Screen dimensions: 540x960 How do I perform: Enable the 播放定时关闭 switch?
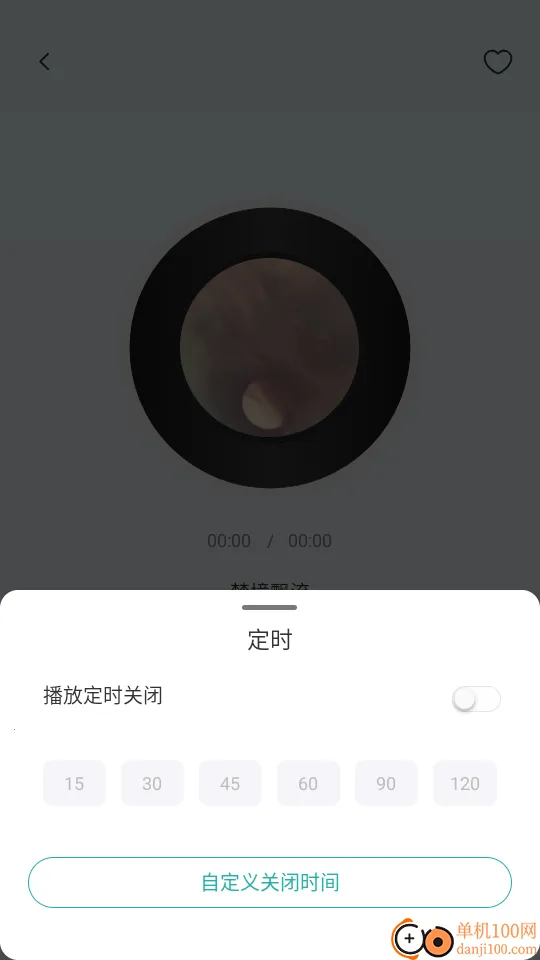coord(476,699)
